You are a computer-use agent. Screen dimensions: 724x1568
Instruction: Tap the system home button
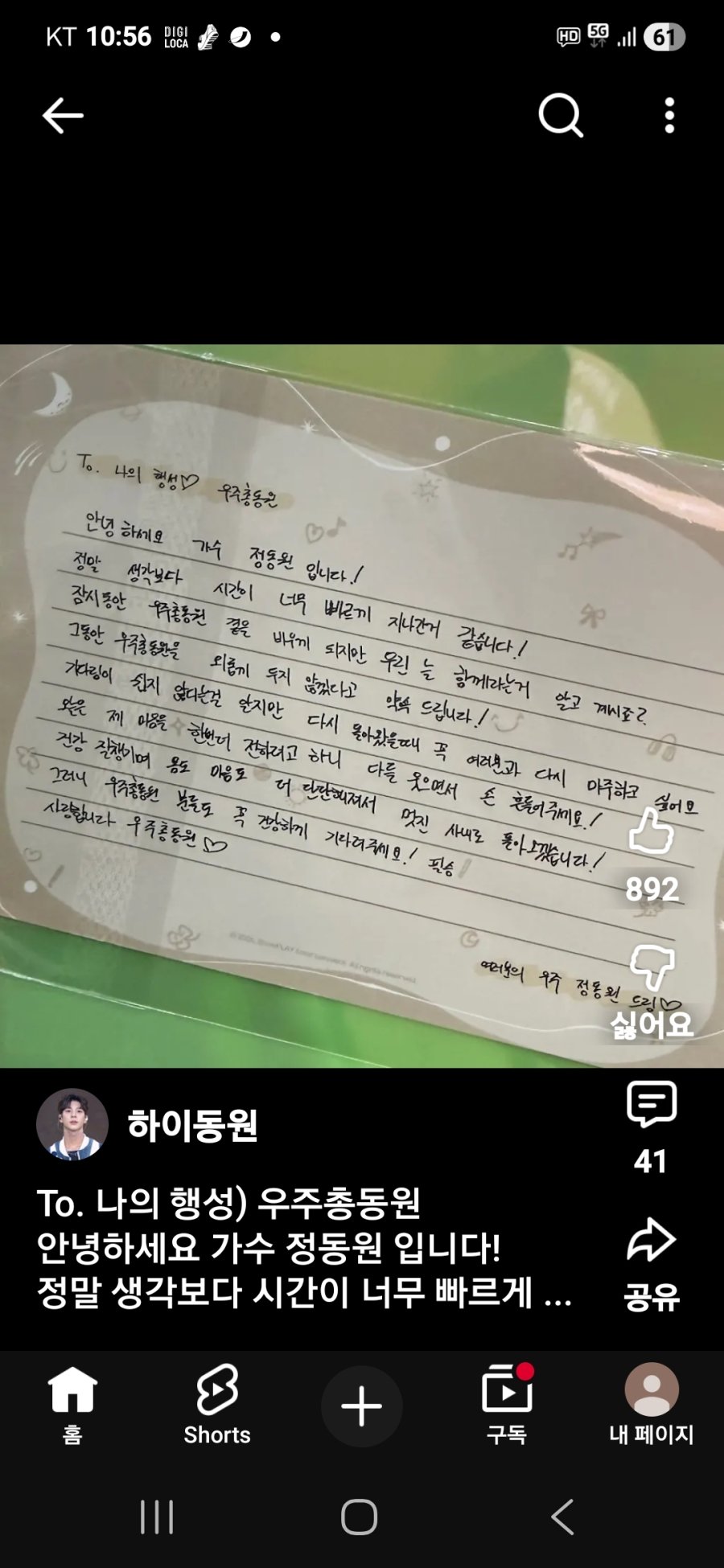click(x=360, y=1517)
